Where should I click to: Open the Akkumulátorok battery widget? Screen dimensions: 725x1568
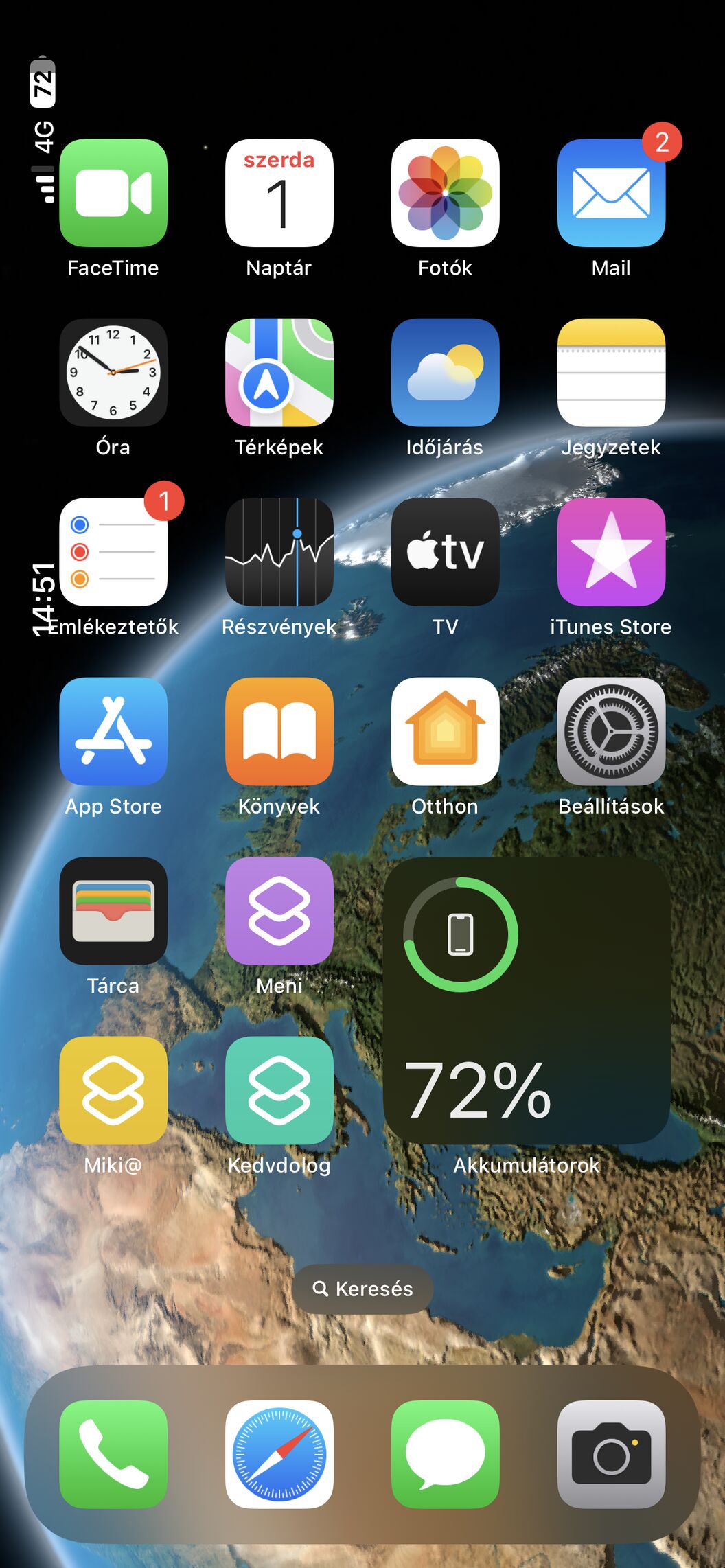[x=527, y=1000]
